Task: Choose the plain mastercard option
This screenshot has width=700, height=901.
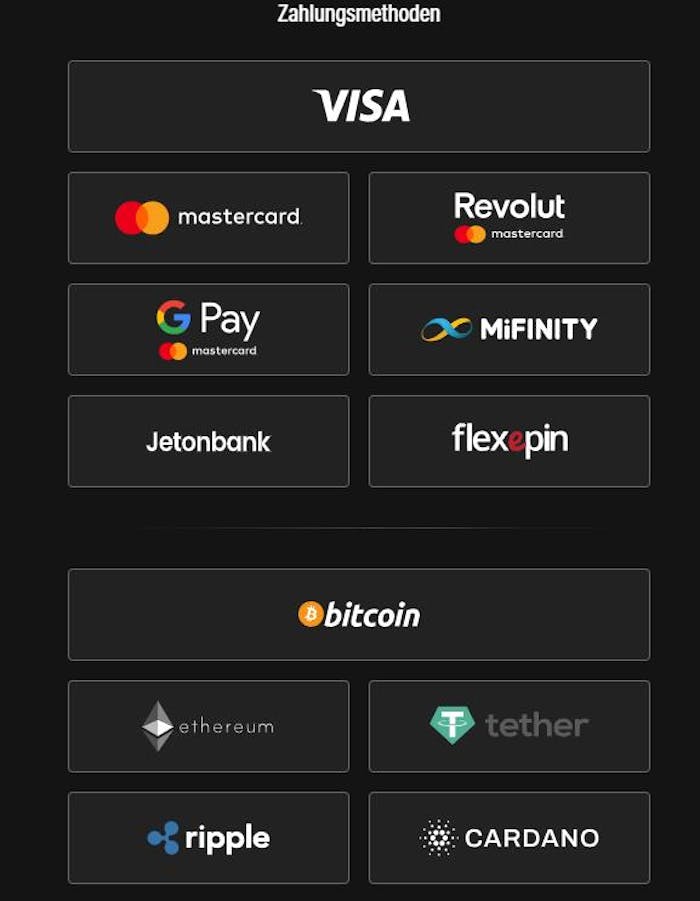Action: 208,218
